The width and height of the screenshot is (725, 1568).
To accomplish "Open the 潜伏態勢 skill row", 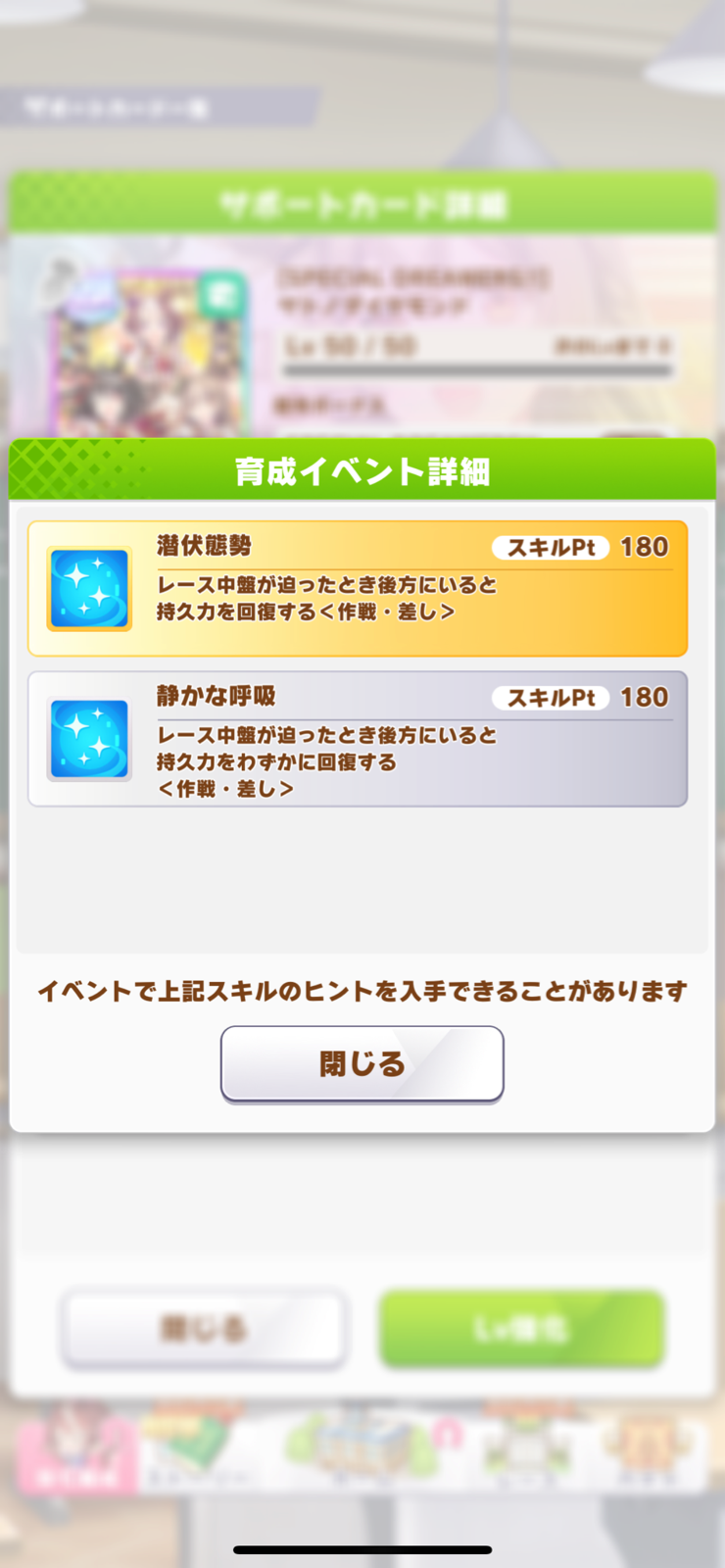I will (x=358, y=588).
